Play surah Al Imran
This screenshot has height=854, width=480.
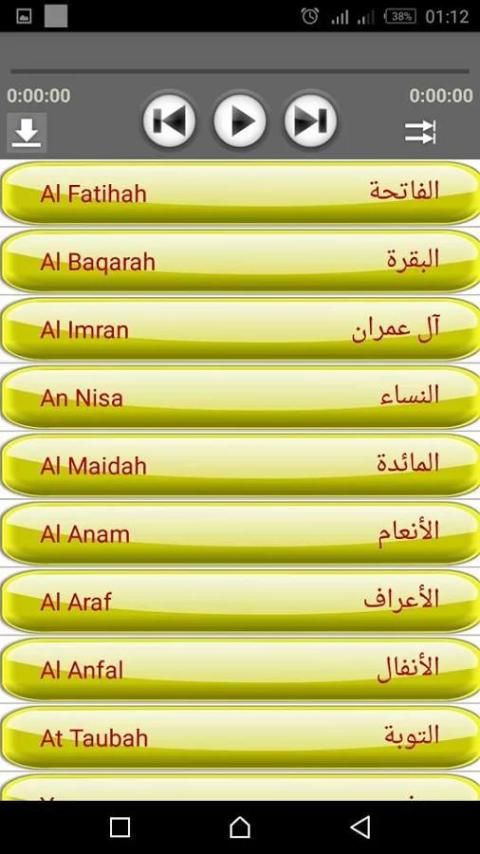[240, 330]
